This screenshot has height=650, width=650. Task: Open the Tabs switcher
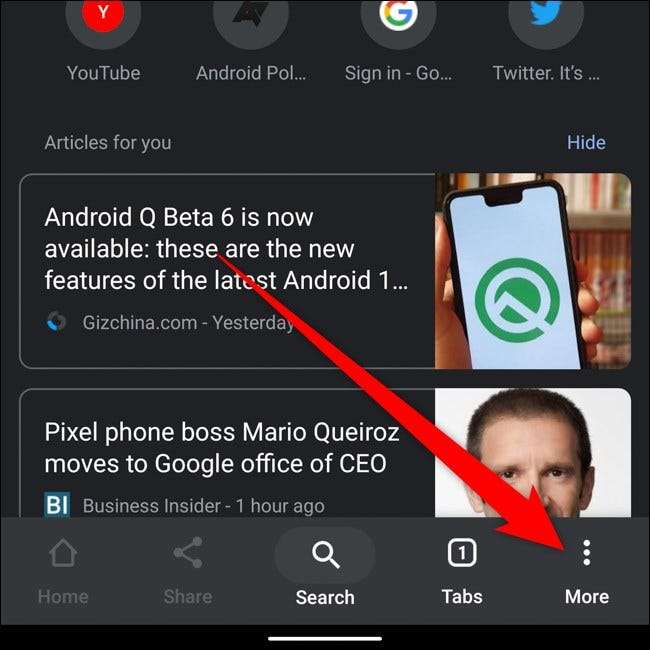[x=461, y=570]
